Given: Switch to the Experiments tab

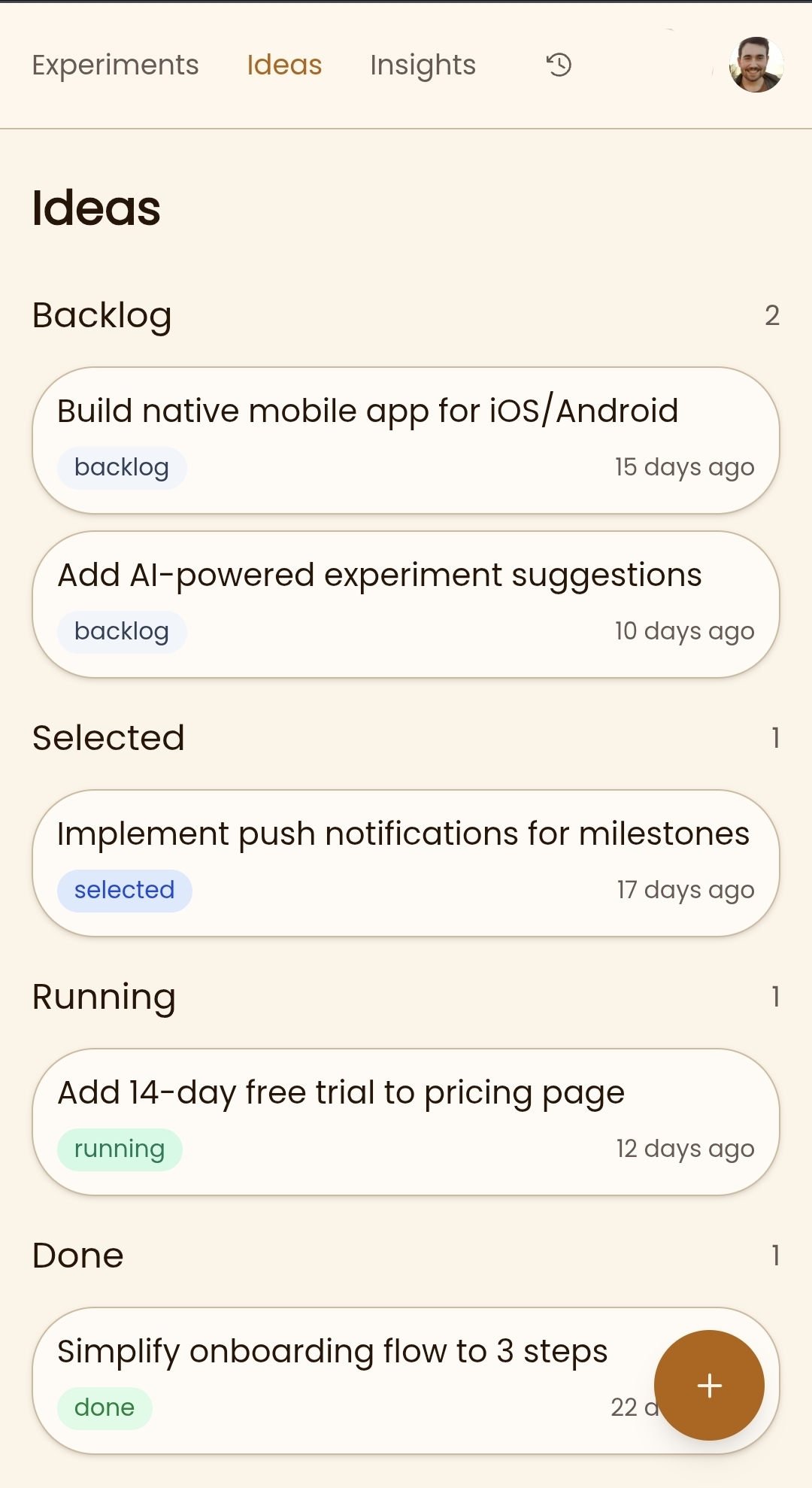Looking at the screenshot, I should 115,65.
